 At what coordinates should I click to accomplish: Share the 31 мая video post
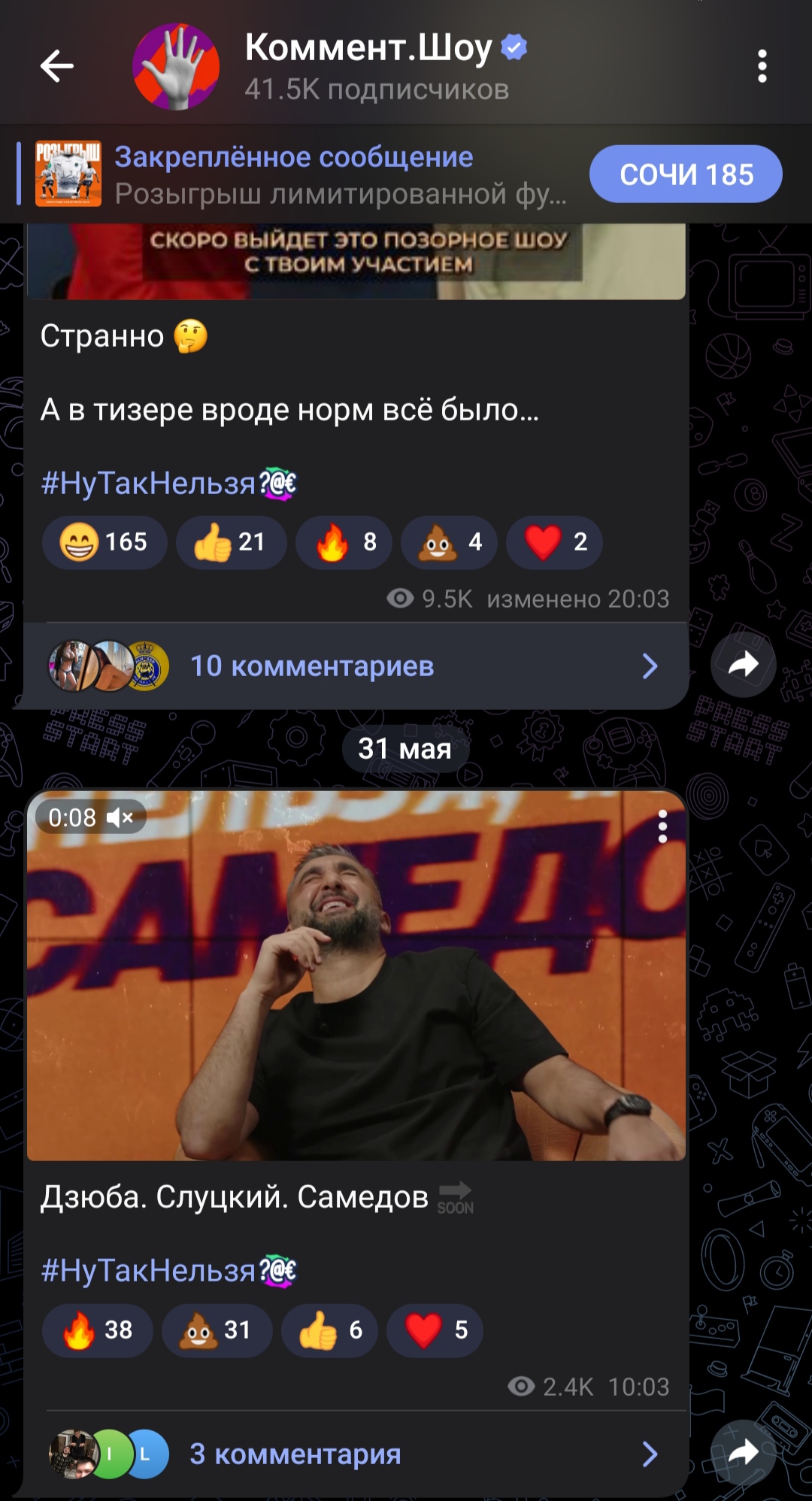click(743, 1453)
